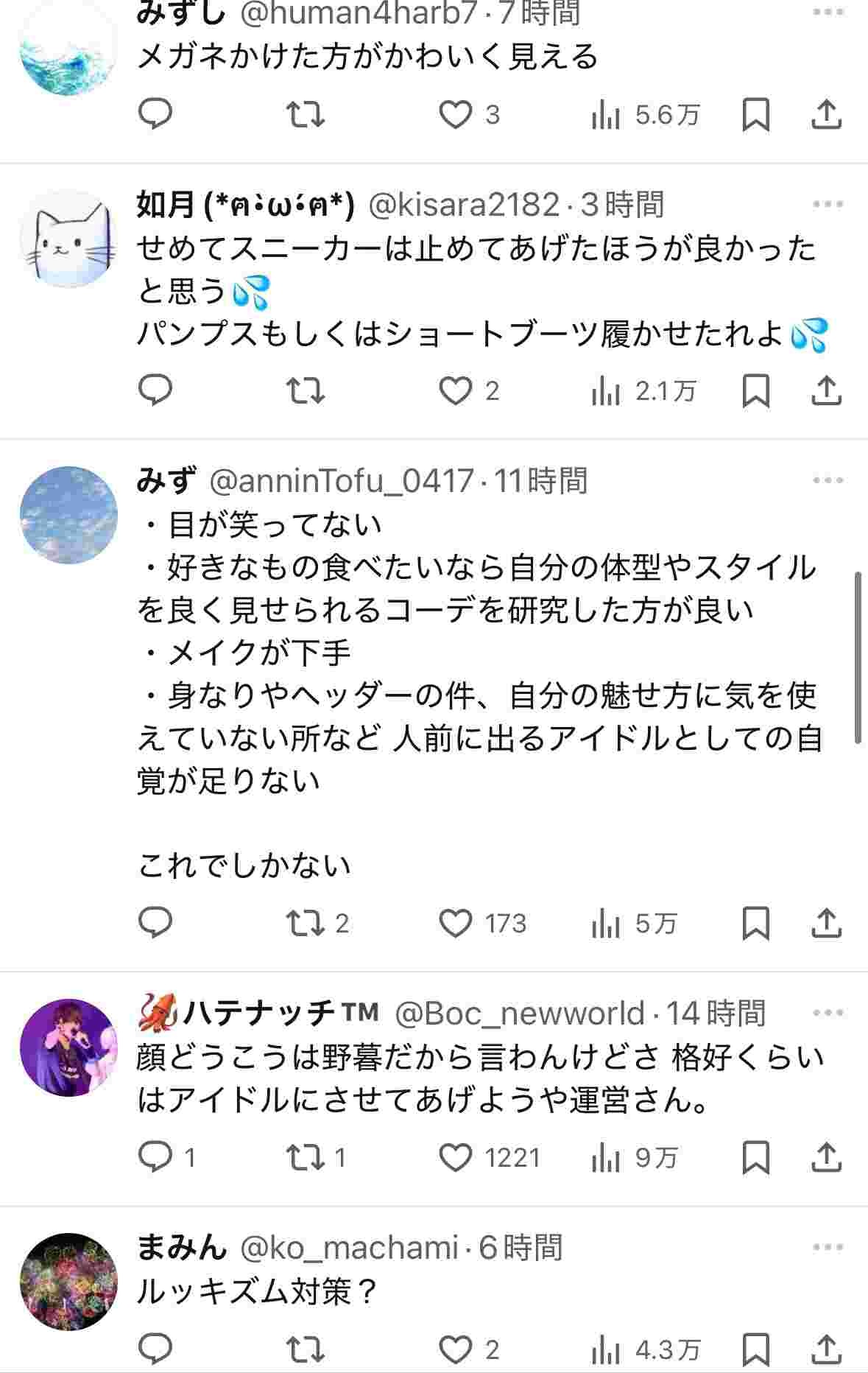Reply to みずし's comment
868x1373 pixels.
pyautogui.click(x=155, y=115)
